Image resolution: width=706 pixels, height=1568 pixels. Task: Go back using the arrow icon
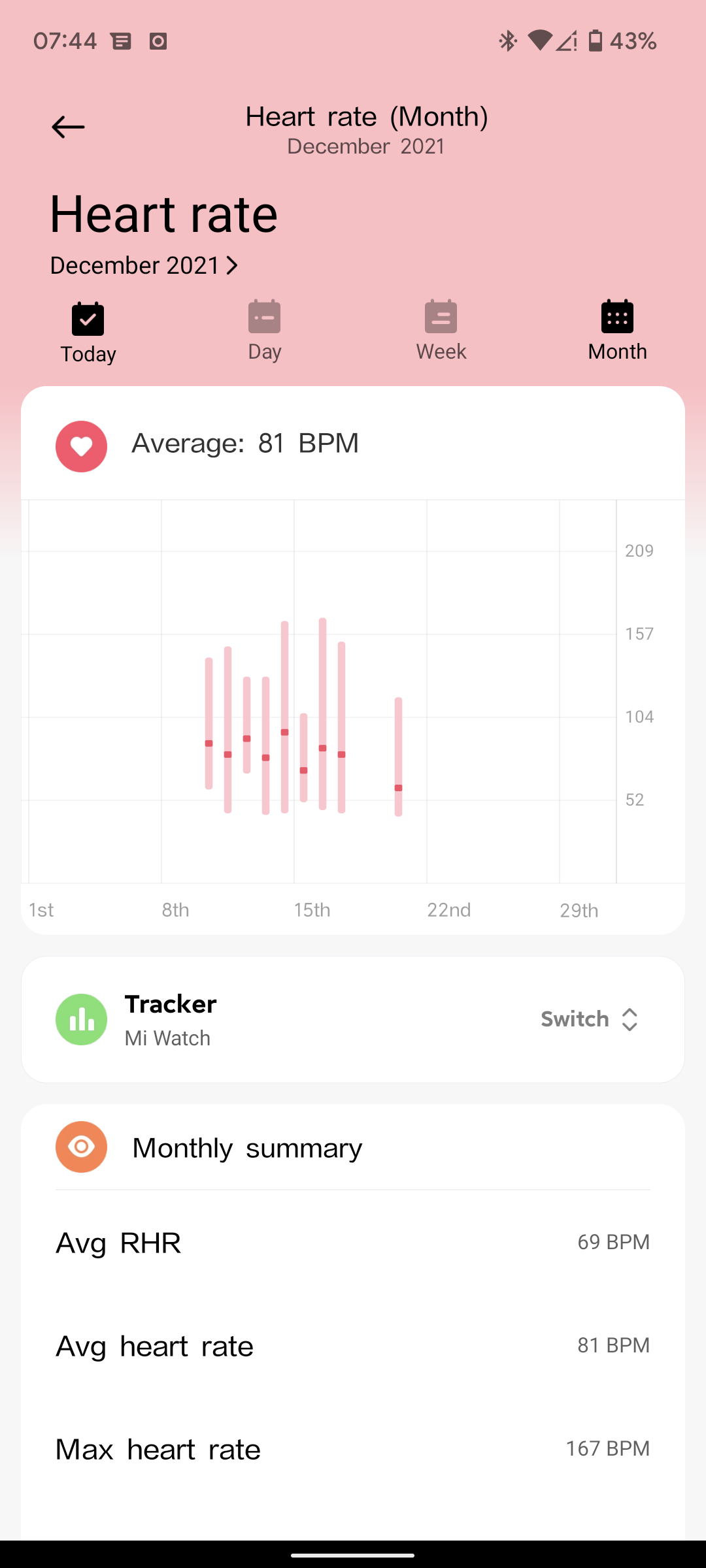pos(68,127)
